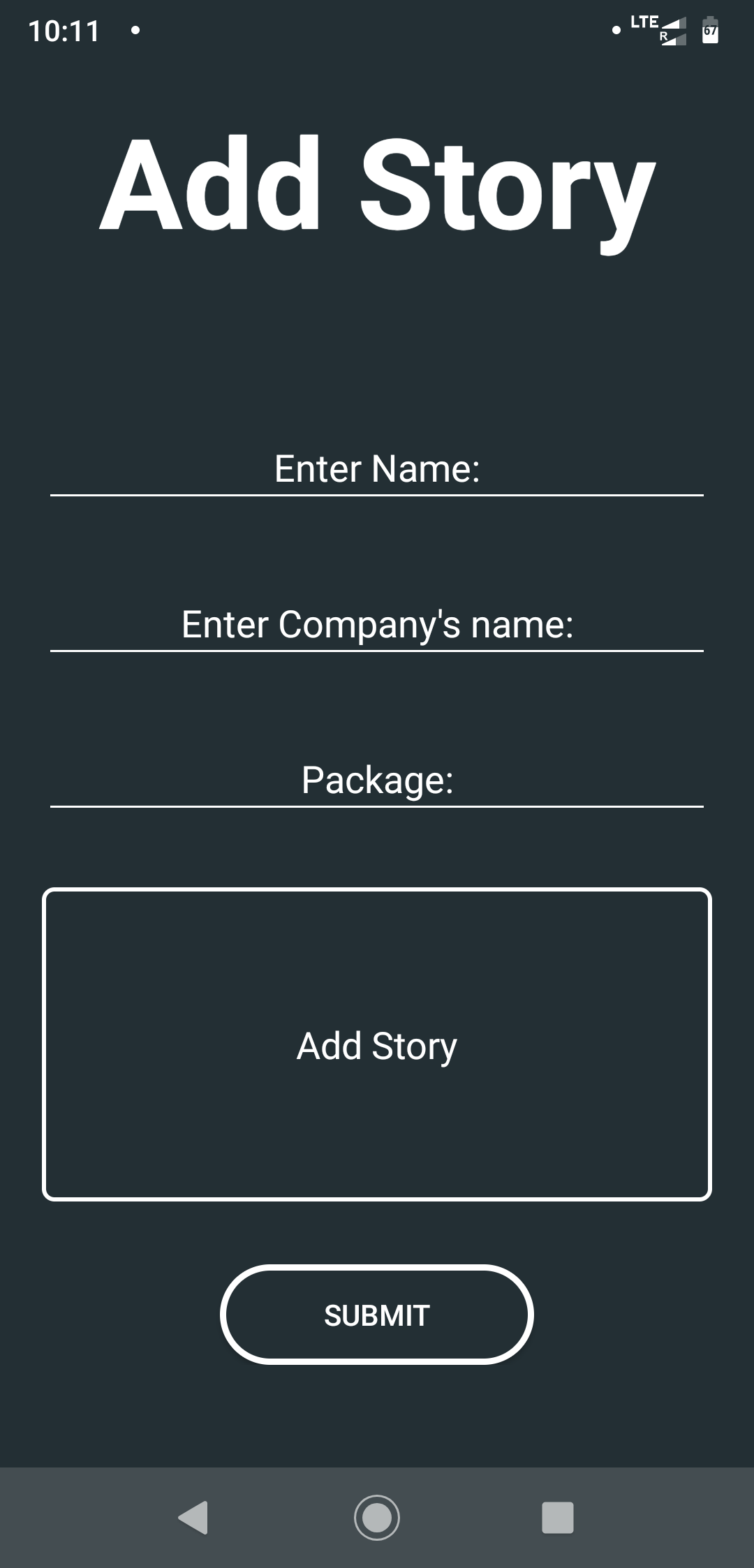Focus the Enter Name field
Image resolution: width=754 pixels, height=1568 pixels.
tap(377, 469)
